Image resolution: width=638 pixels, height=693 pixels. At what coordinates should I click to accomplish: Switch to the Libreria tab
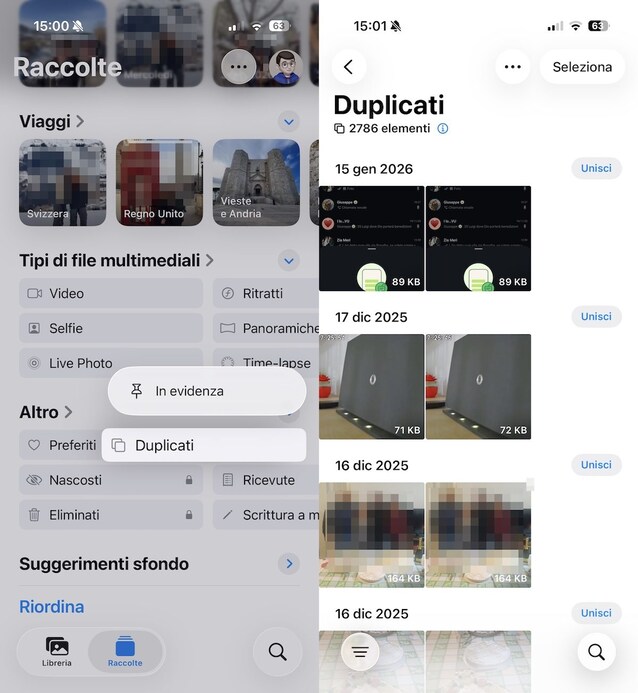point(57,650)
